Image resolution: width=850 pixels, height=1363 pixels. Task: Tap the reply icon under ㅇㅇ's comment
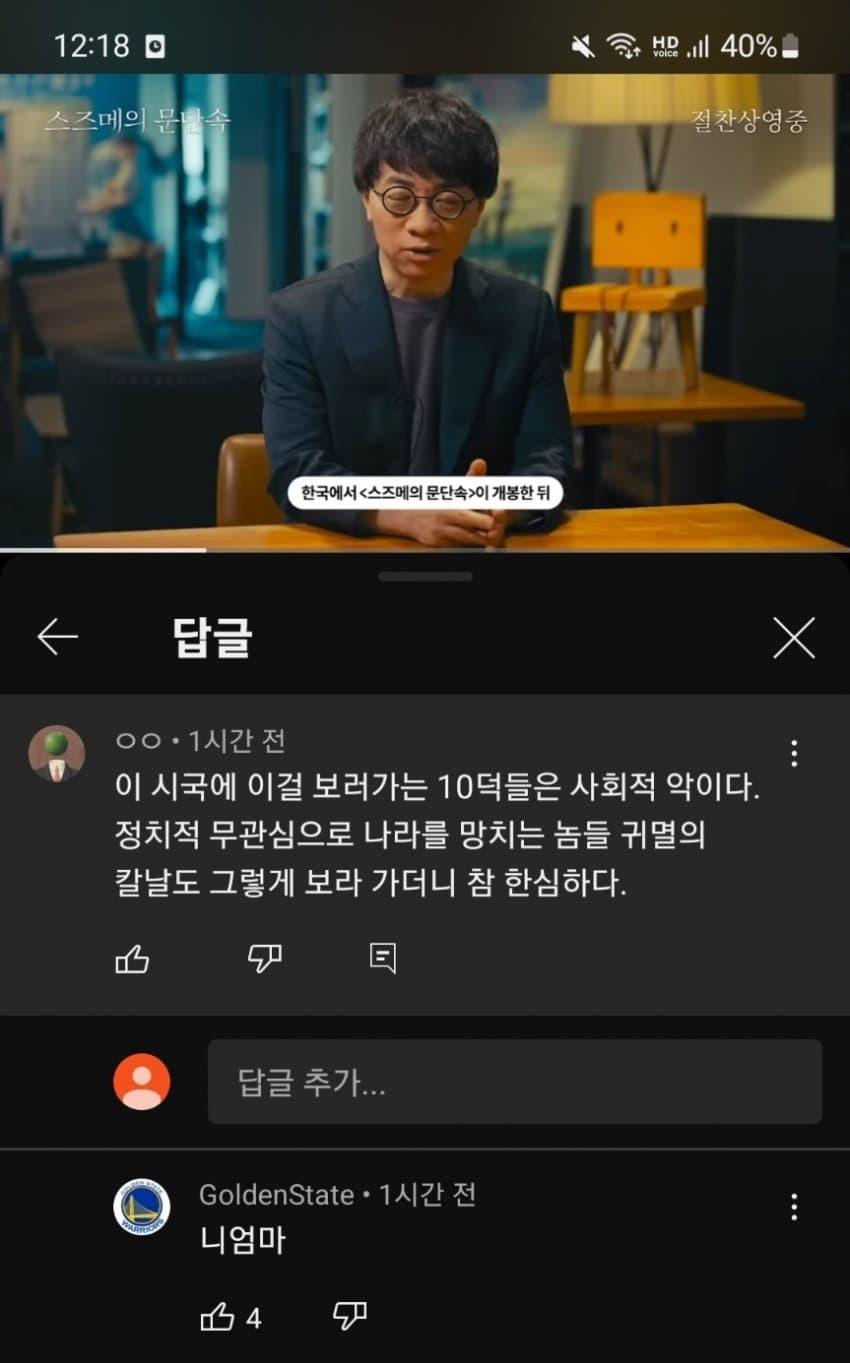(383, 958)
